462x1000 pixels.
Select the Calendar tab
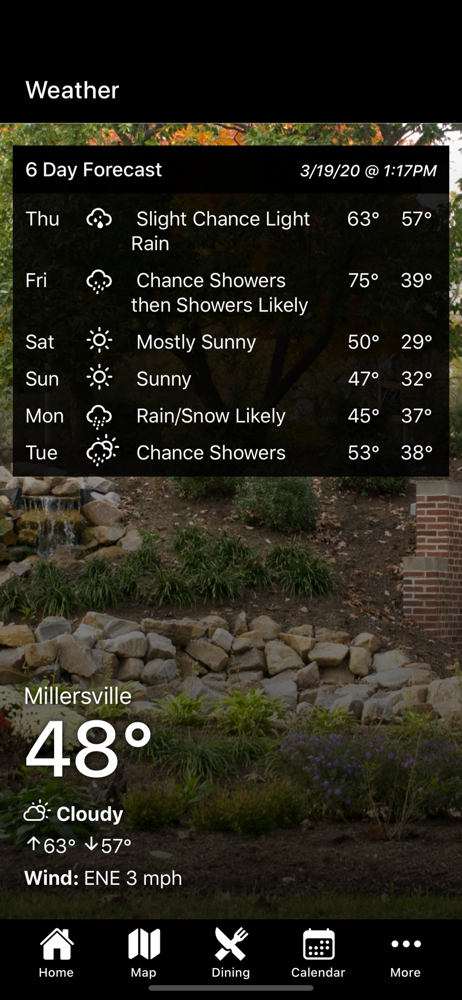(318, 953)
